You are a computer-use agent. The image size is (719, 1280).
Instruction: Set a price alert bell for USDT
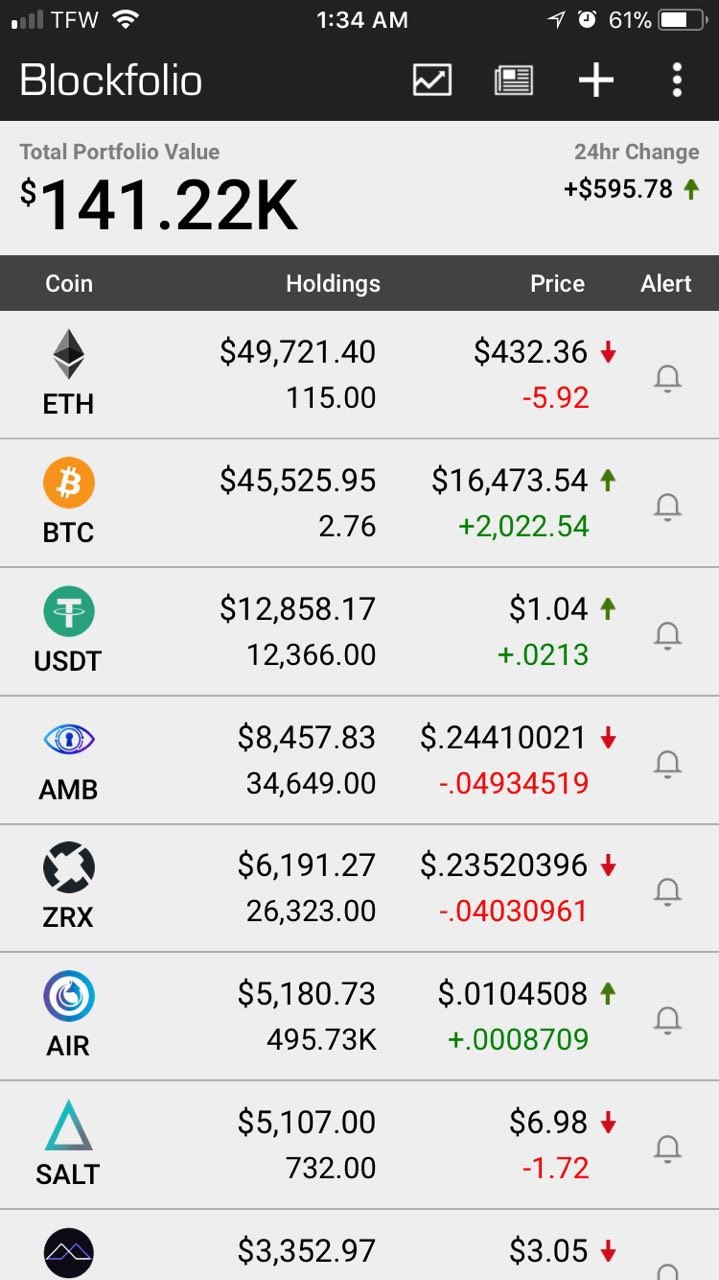667,635
